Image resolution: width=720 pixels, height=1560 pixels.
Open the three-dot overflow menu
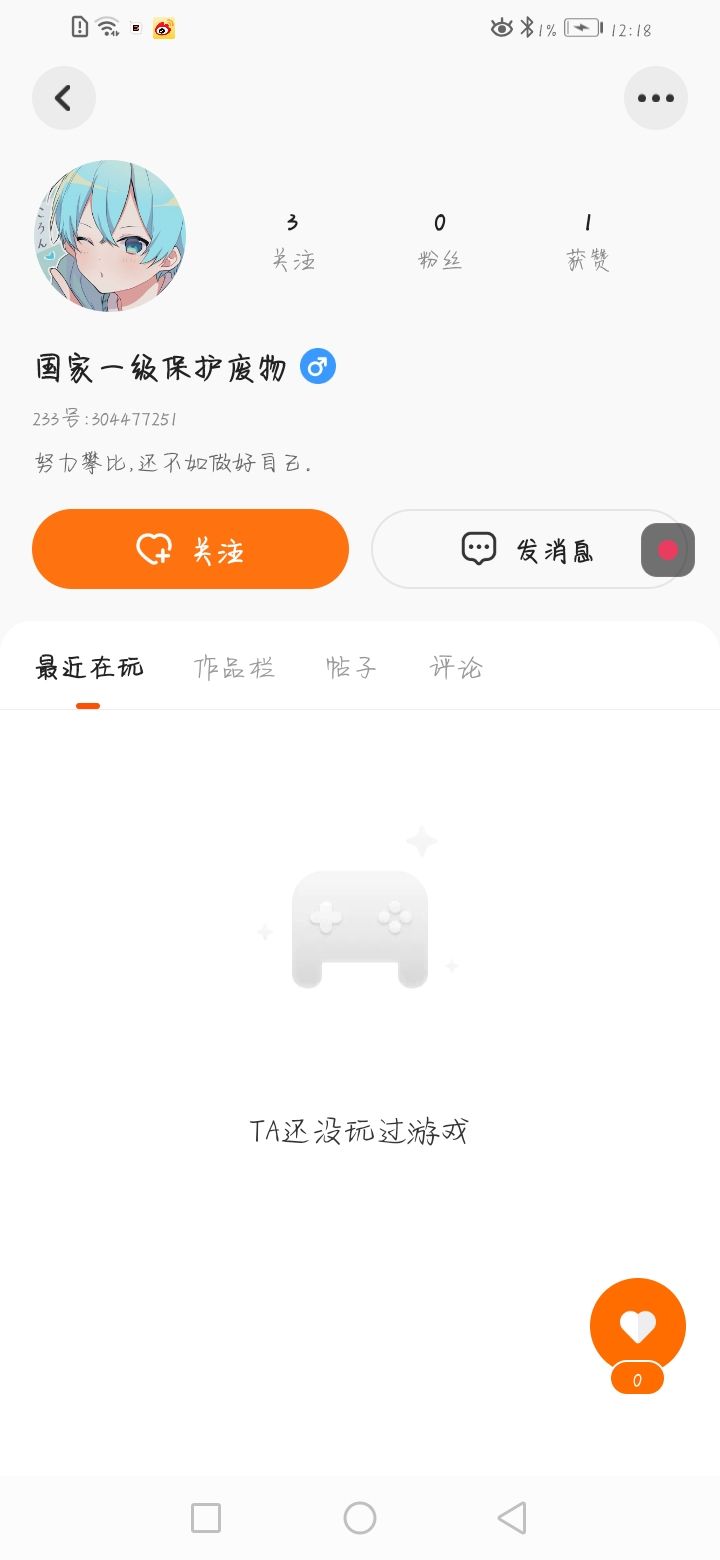coord(656,98)
